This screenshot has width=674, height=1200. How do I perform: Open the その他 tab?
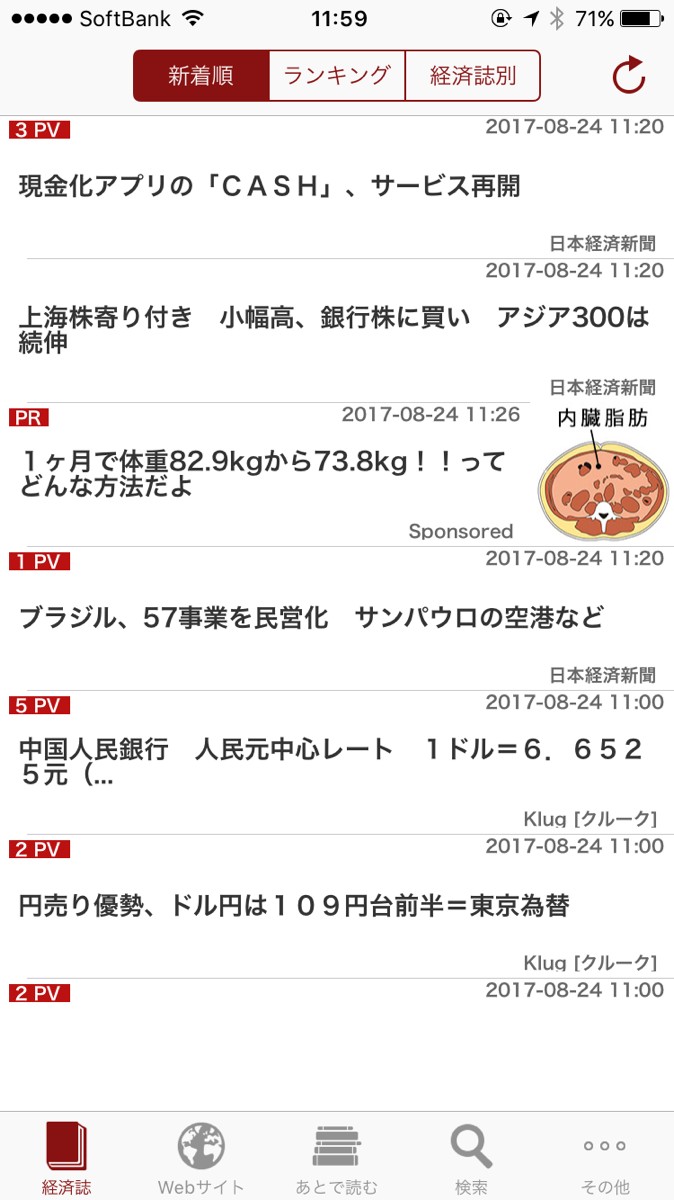click(x=605, y=1158)
